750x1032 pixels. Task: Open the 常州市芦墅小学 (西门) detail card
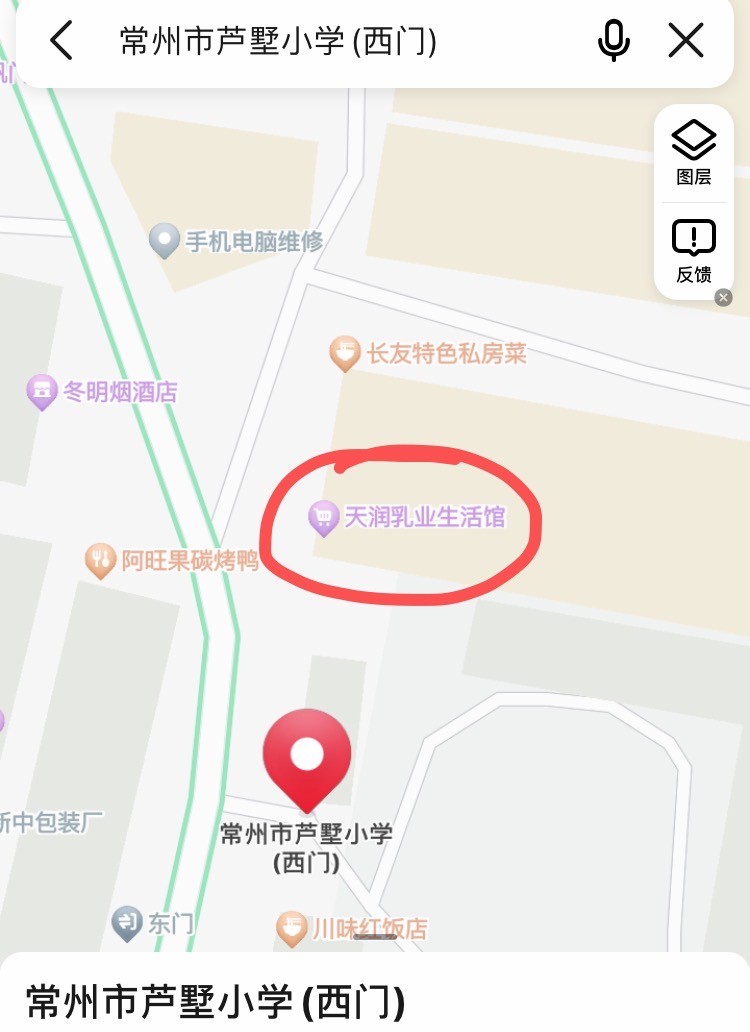tap(375, 1000)
